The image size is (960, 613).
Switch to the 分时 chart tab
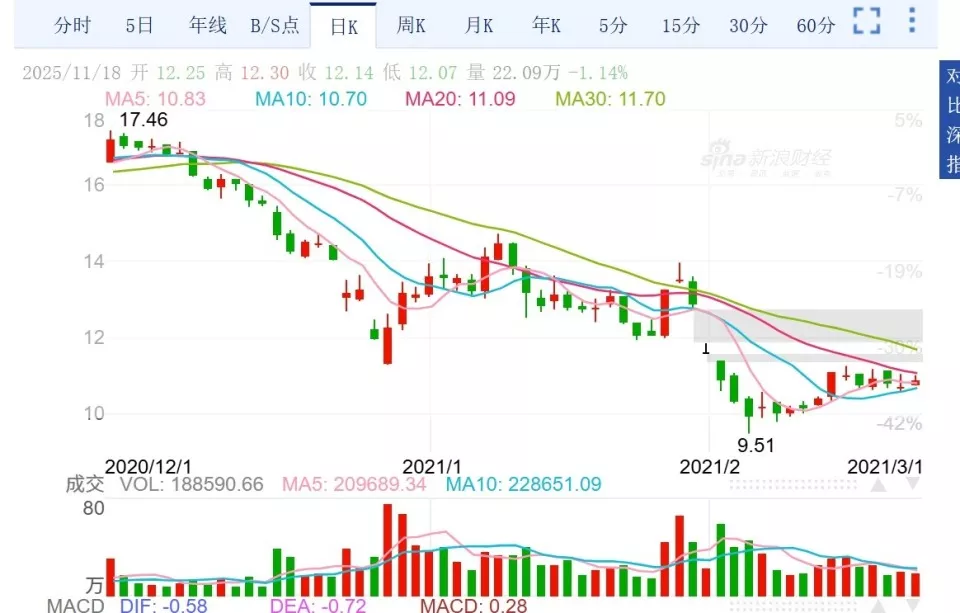(x=72, y=26)
